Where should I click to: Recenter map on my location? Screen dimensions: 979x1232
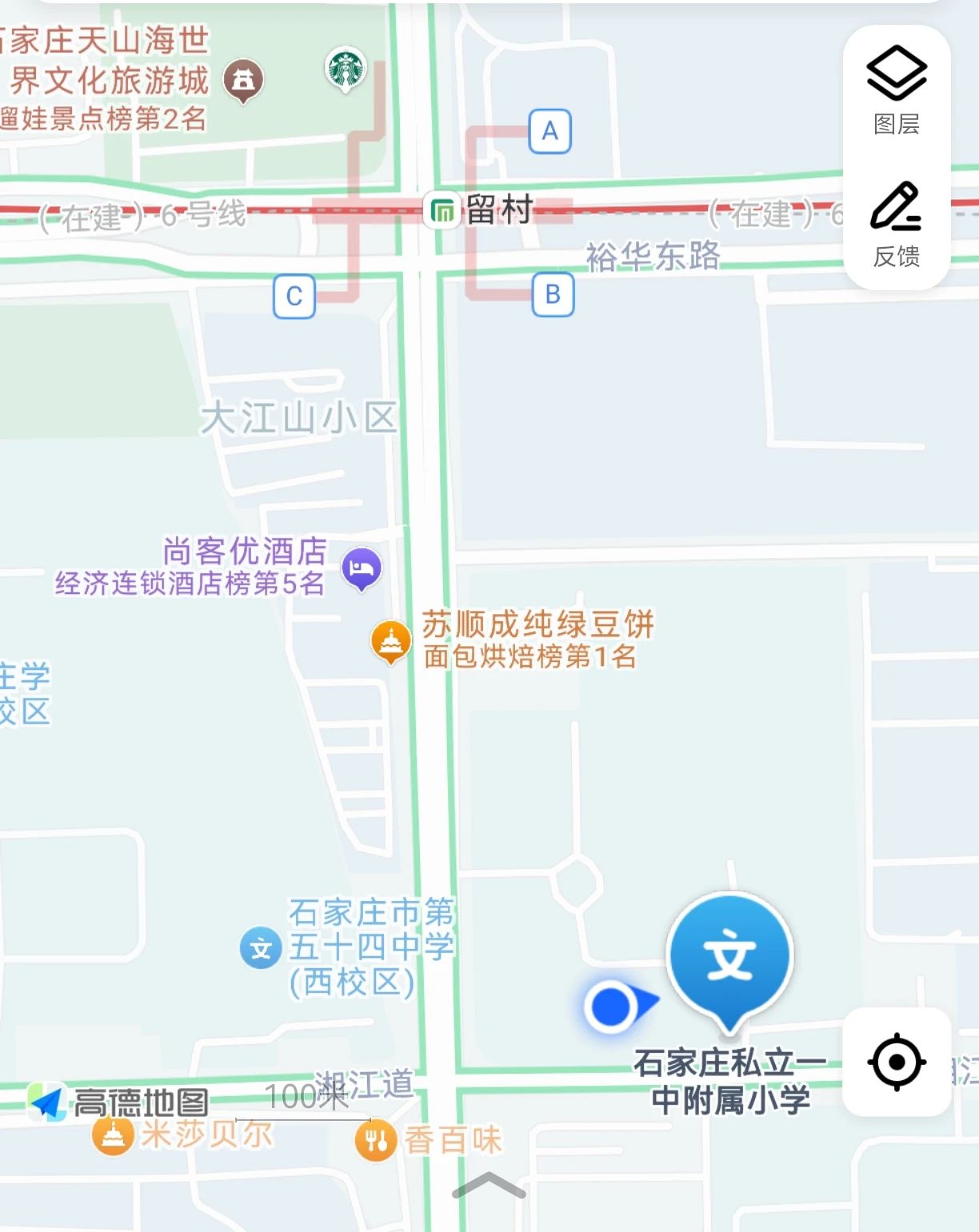[897, 1063]
